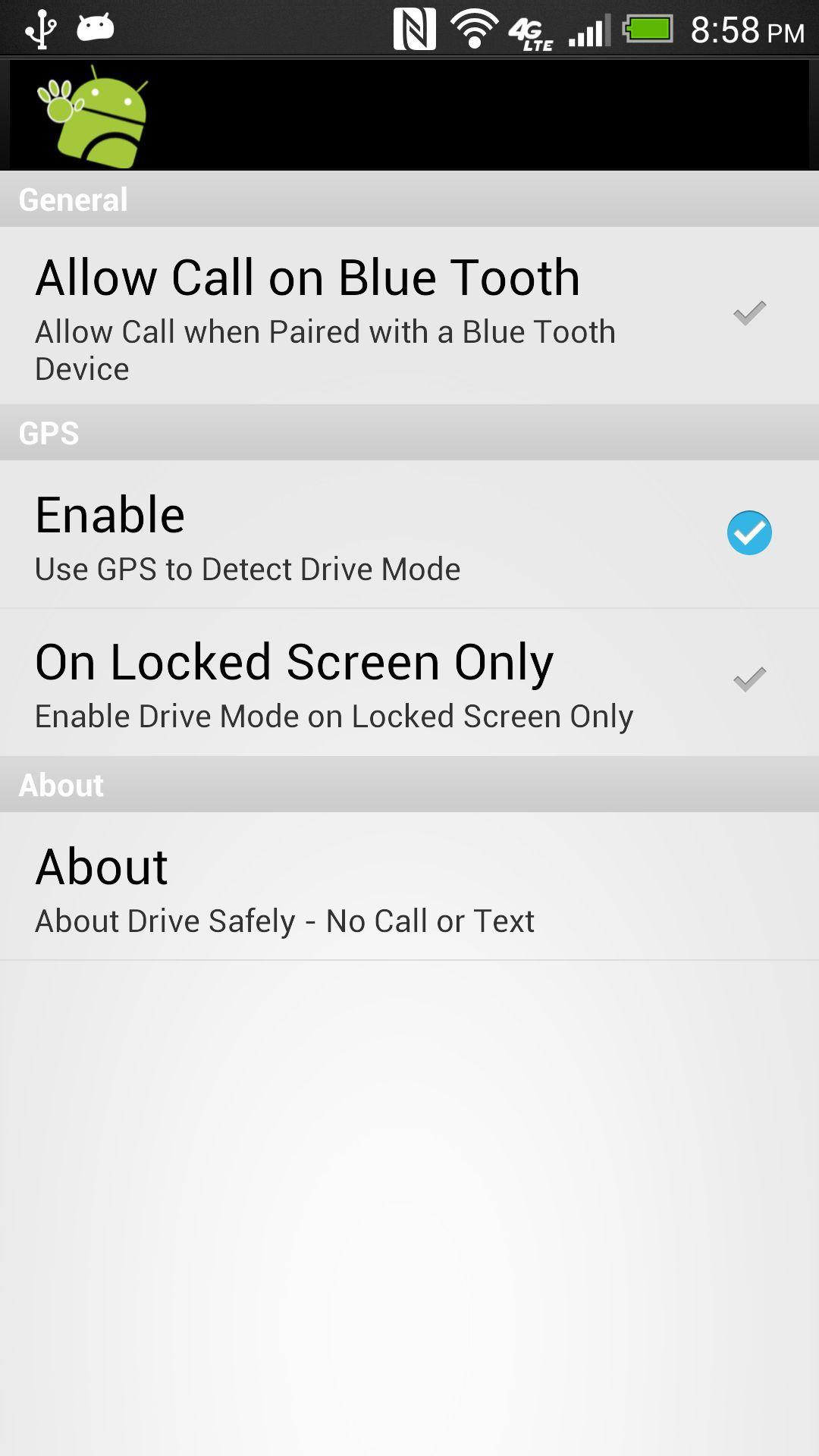Disable GPS Drive Mode detection
This screenshot has height=1456, width=819.
(x=748, y=533)
